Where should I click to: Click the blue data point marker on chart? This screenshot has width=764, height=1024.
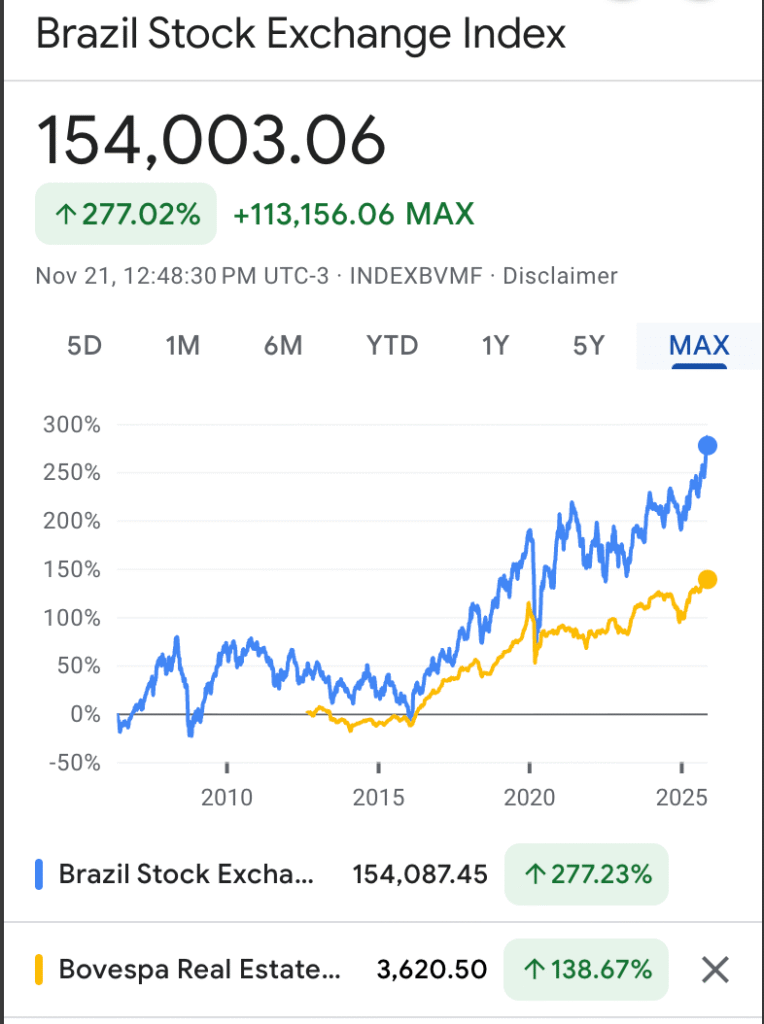[710, 444]
